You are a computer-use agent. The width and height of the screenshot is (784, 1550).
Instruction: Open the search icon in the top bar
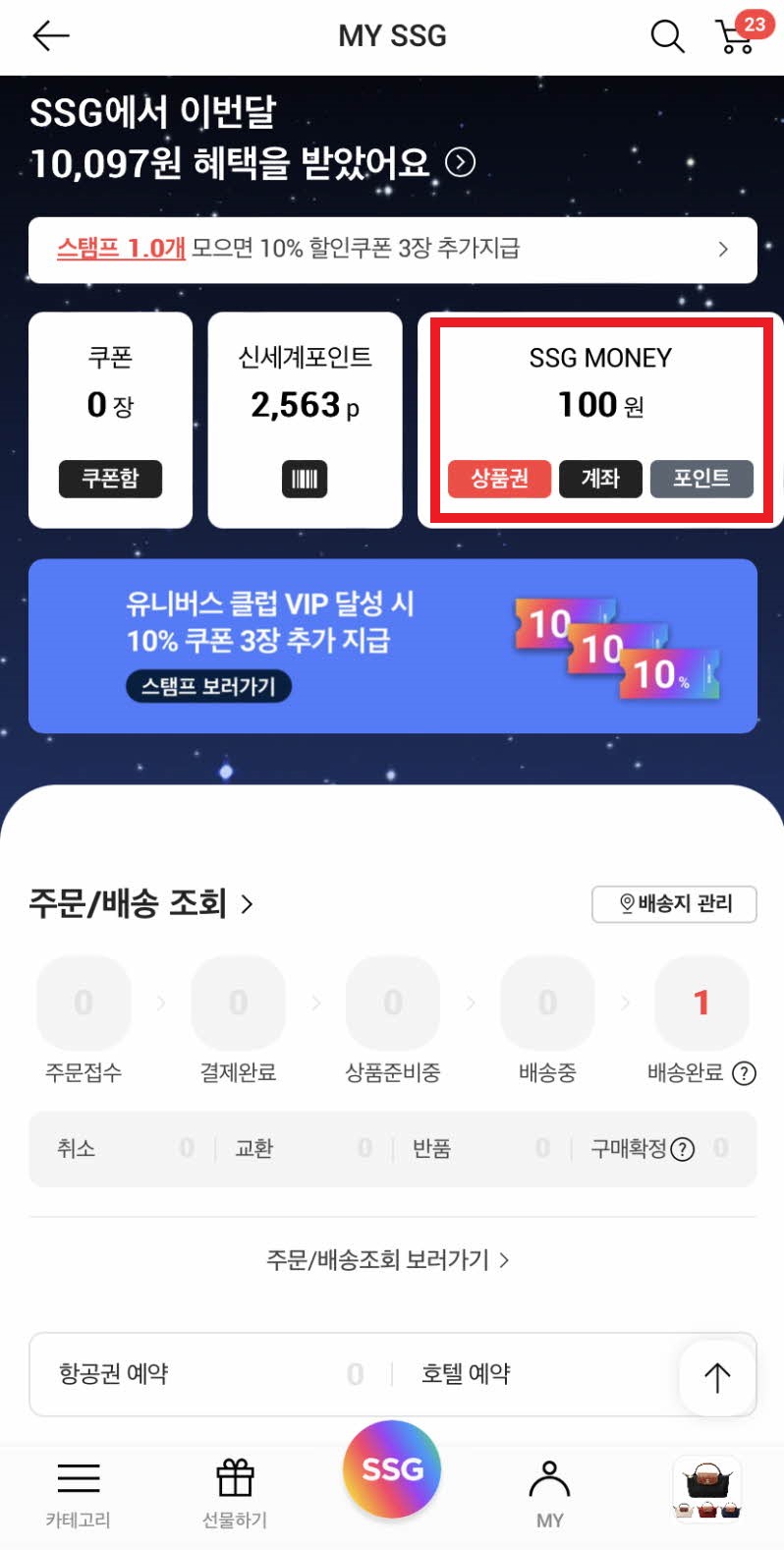click(x=667, y=35)
